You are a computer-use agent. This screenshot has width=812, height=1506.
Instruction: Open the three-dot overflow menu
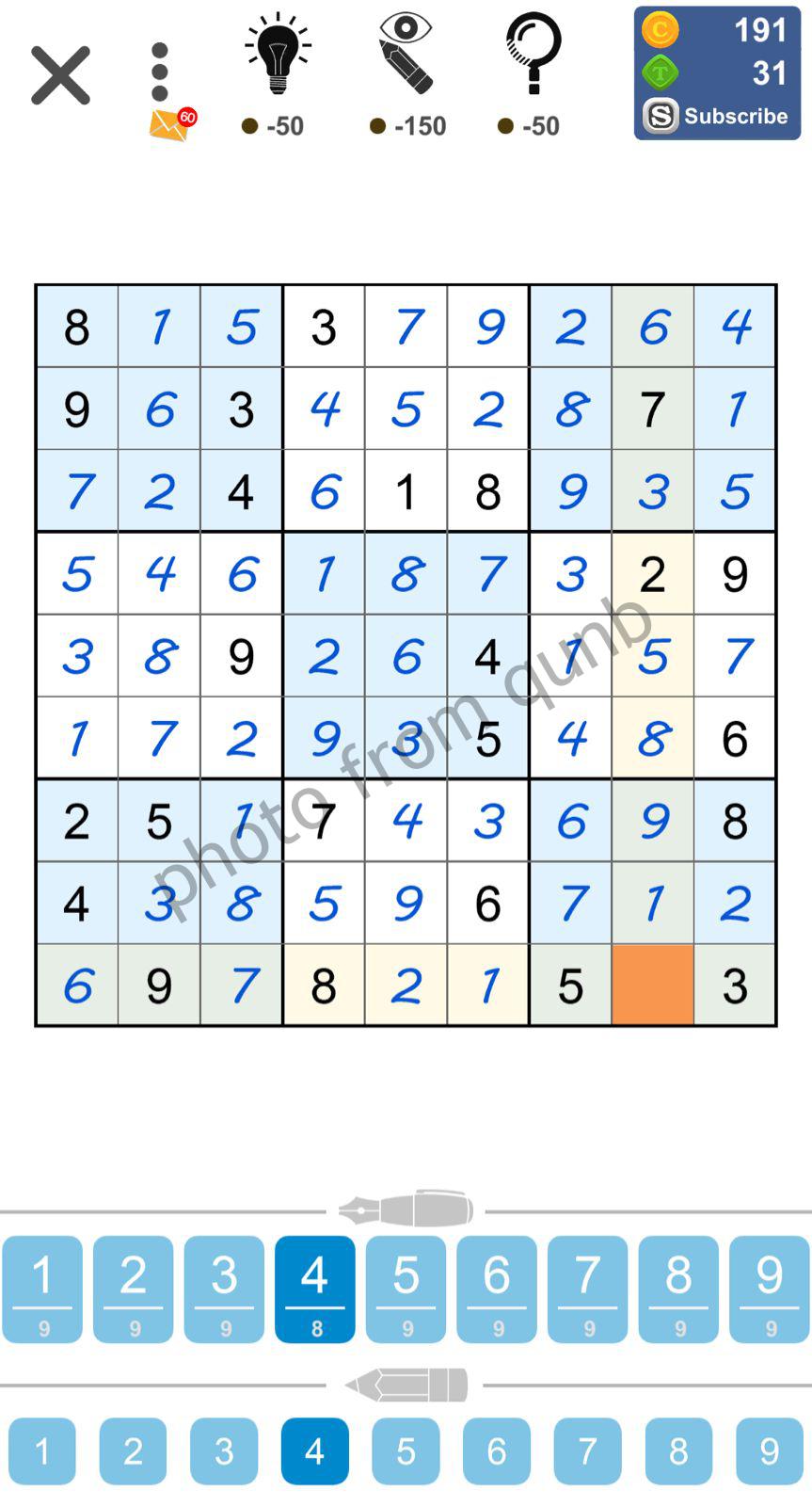pos(160,71)
